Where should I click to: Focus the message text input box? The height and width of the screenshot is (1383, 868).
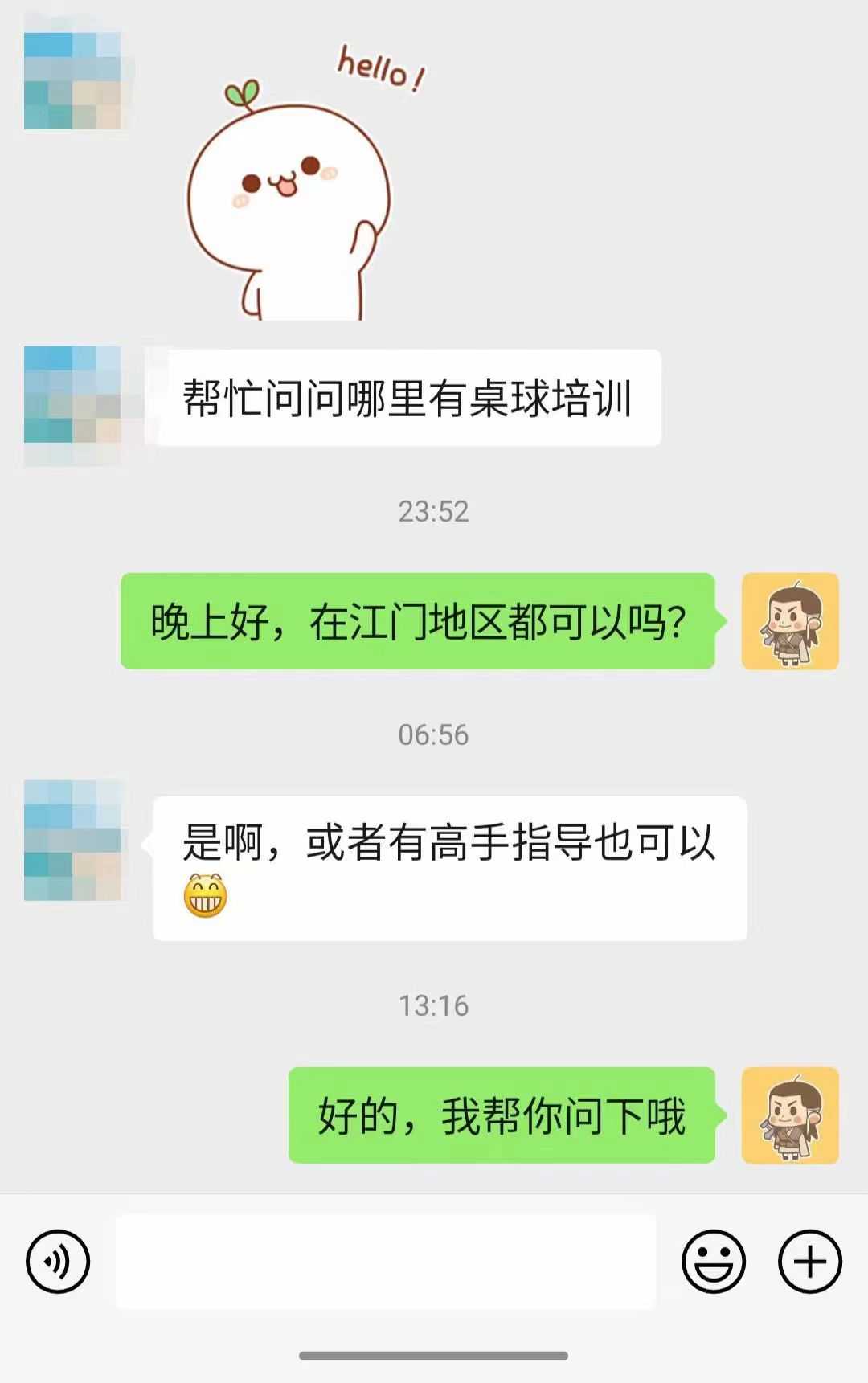(x=386, y=1261)
